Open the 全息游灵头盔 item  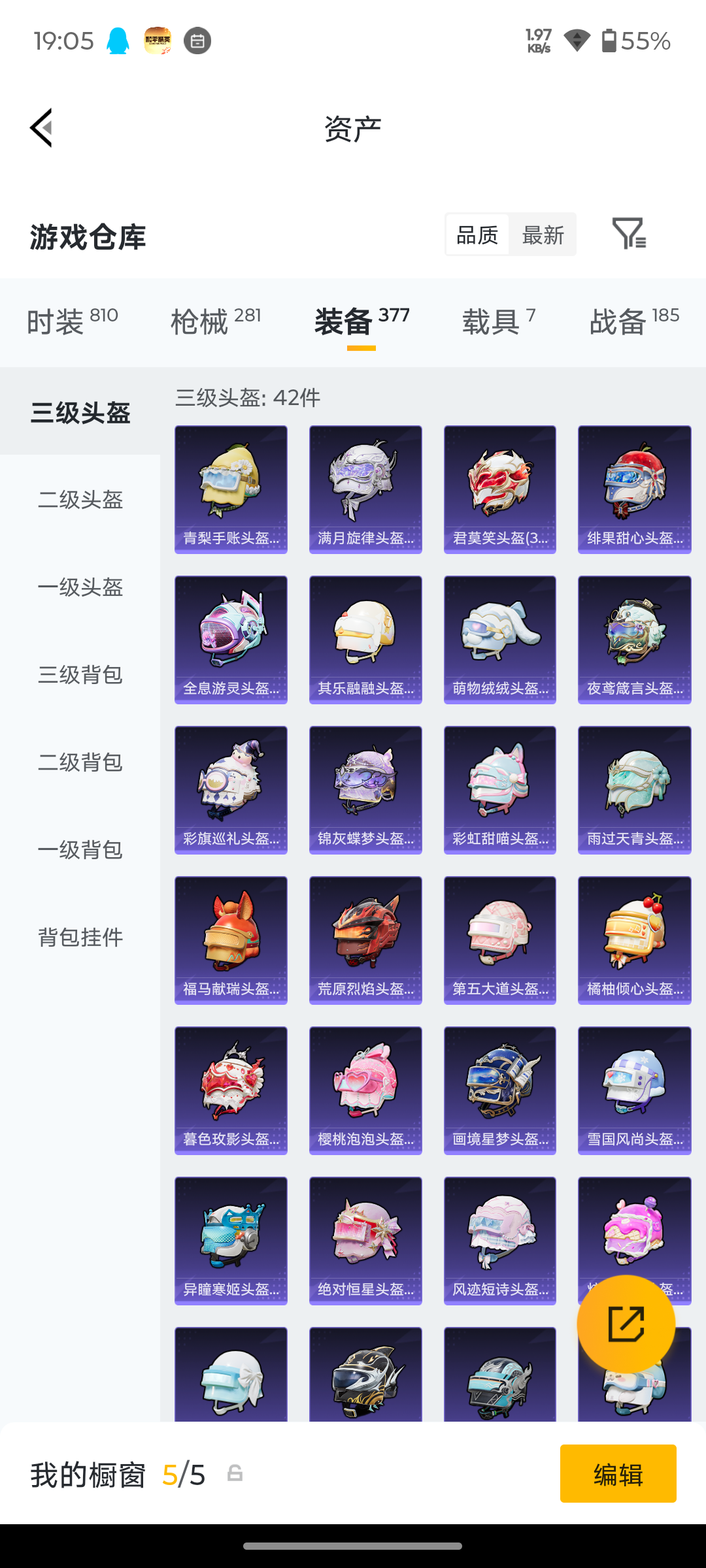tap(231, 640)
